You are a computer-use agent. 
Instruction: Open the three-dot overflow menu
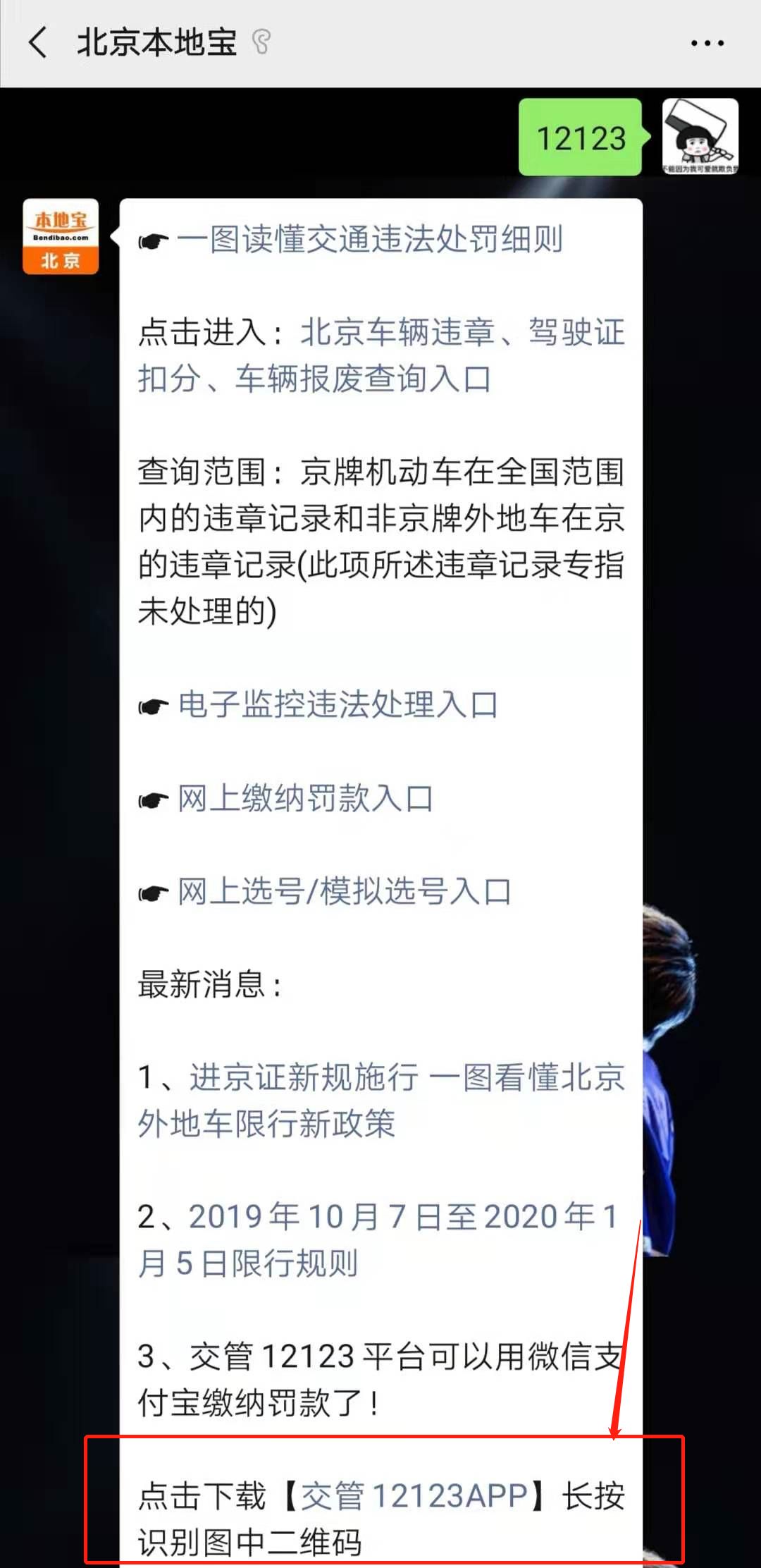pos(707,43)
